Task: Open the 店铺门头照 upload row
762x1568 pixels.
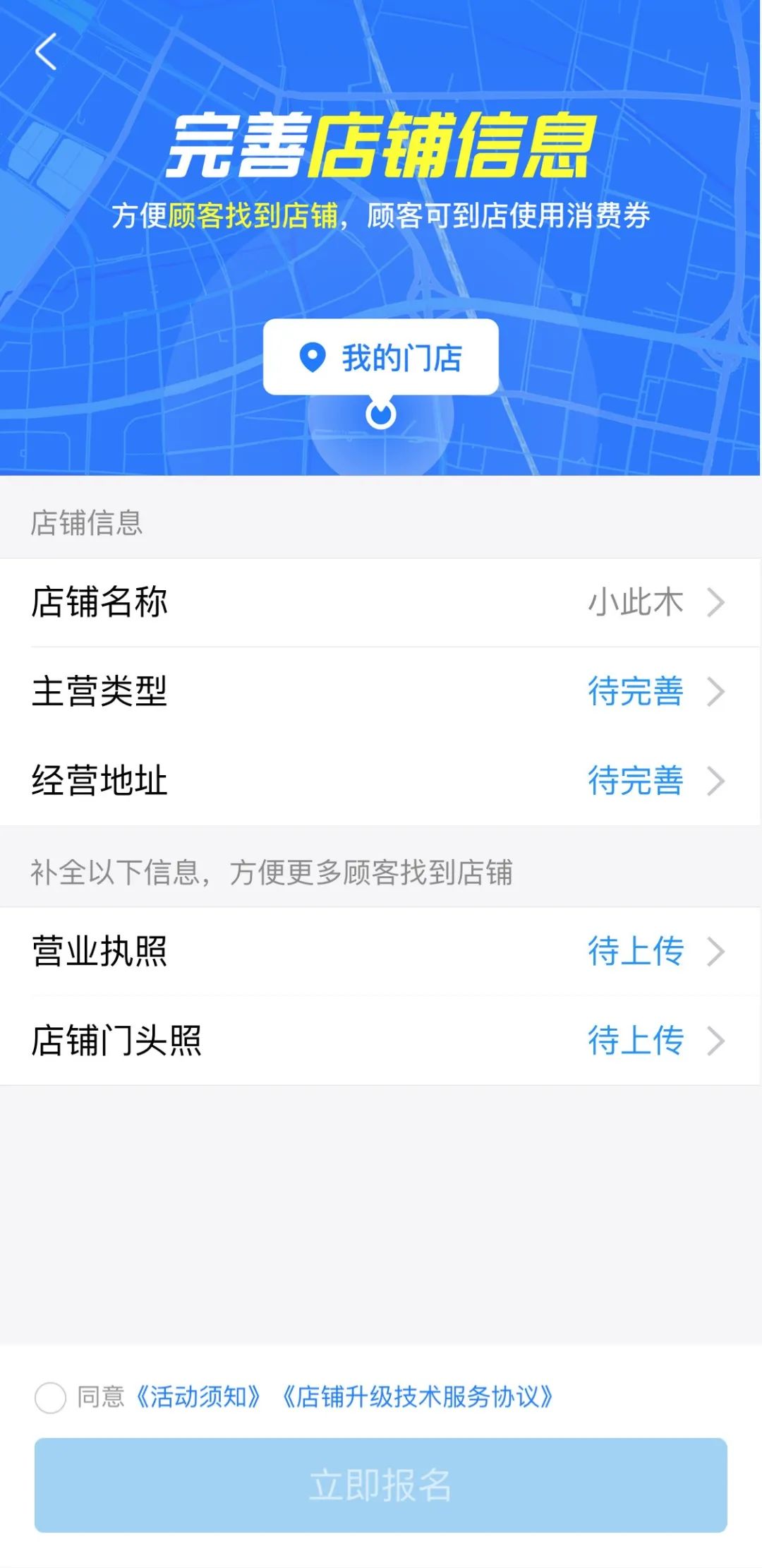Action: point(381,1040)
